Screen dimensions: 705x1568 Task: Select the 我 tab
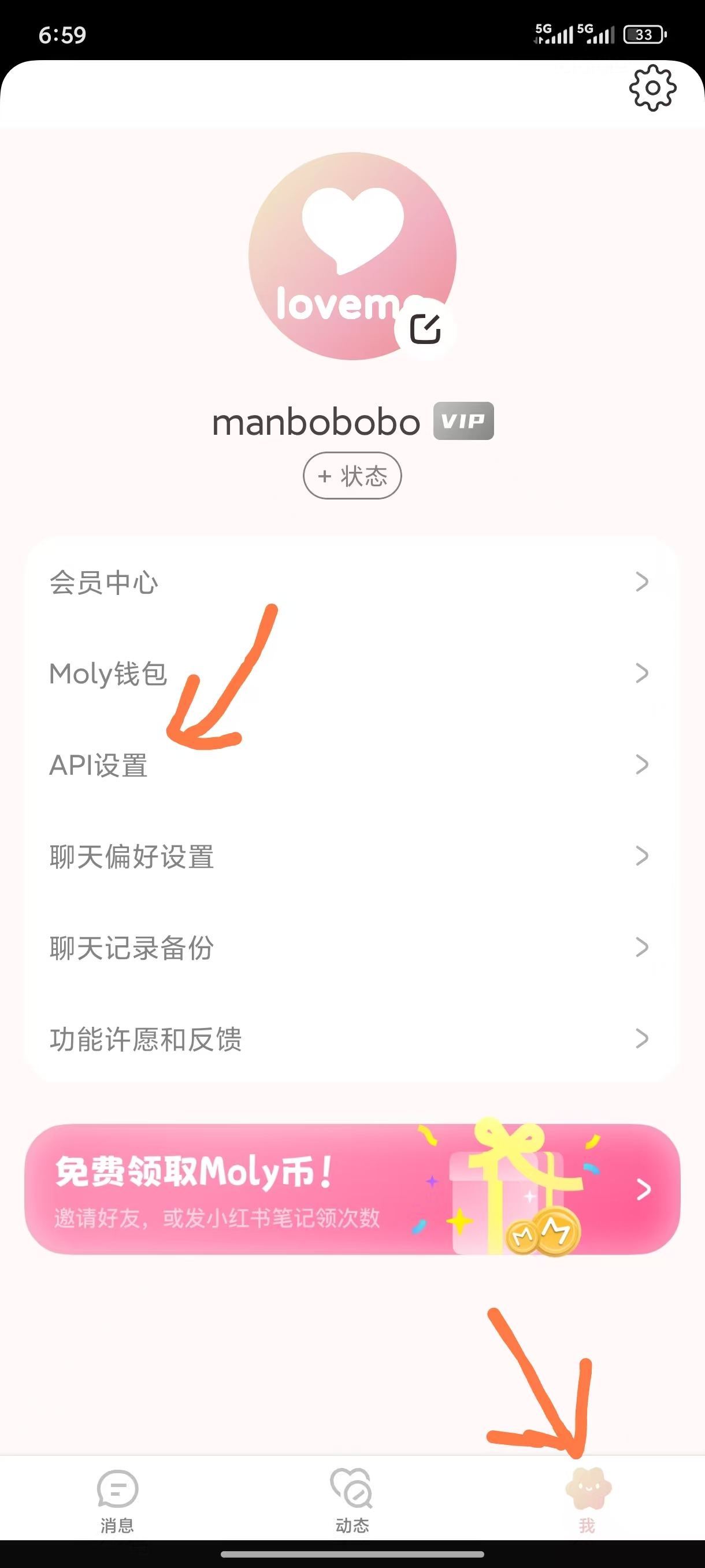coord(588,1499)
